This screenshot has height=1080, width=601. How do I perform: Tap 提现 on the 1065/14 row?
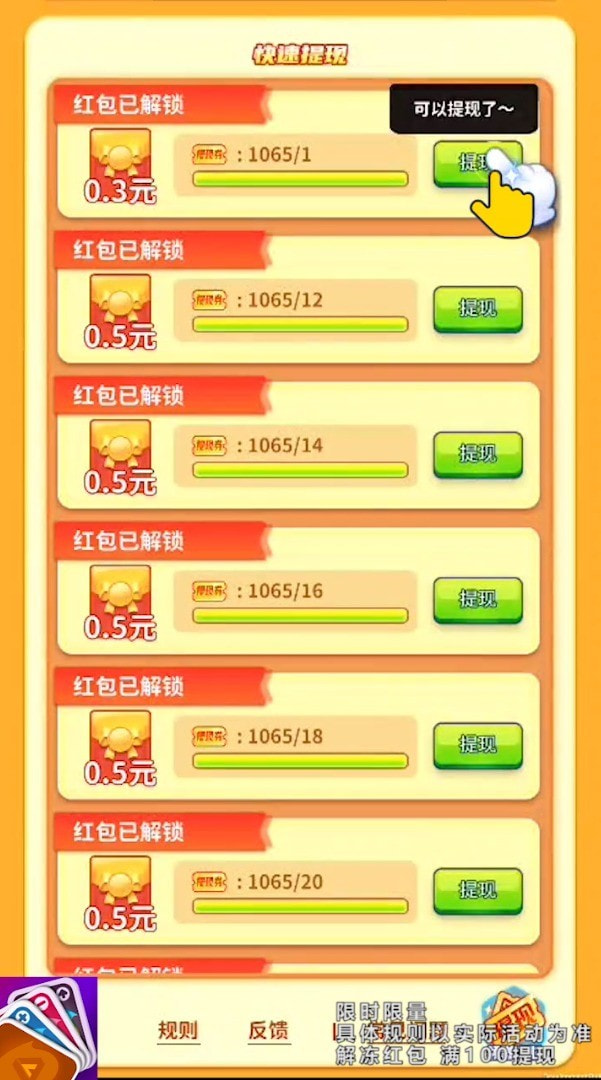[x=477, y=454]
